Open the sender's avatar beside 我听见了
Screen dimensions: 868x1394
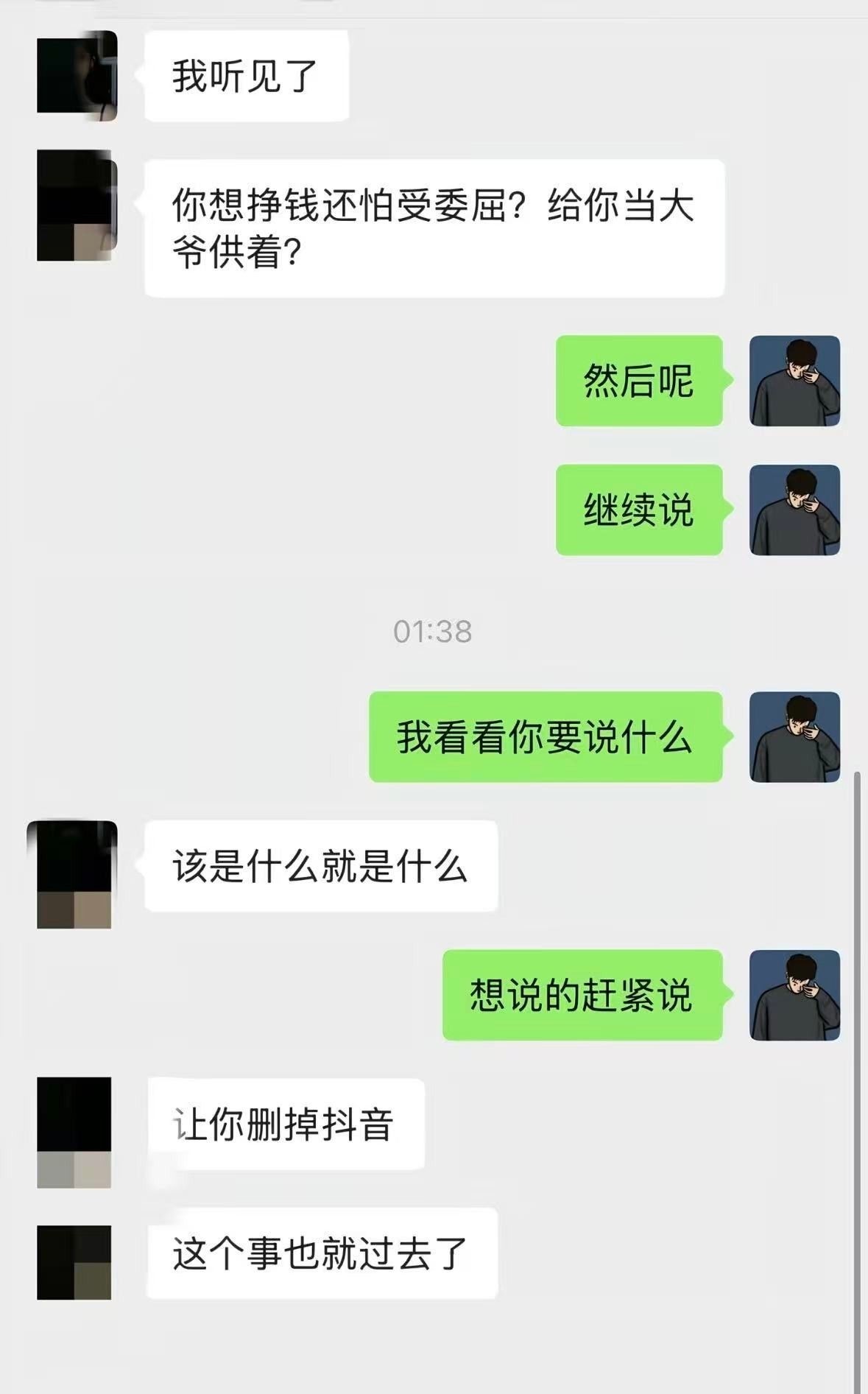point(77,75)
